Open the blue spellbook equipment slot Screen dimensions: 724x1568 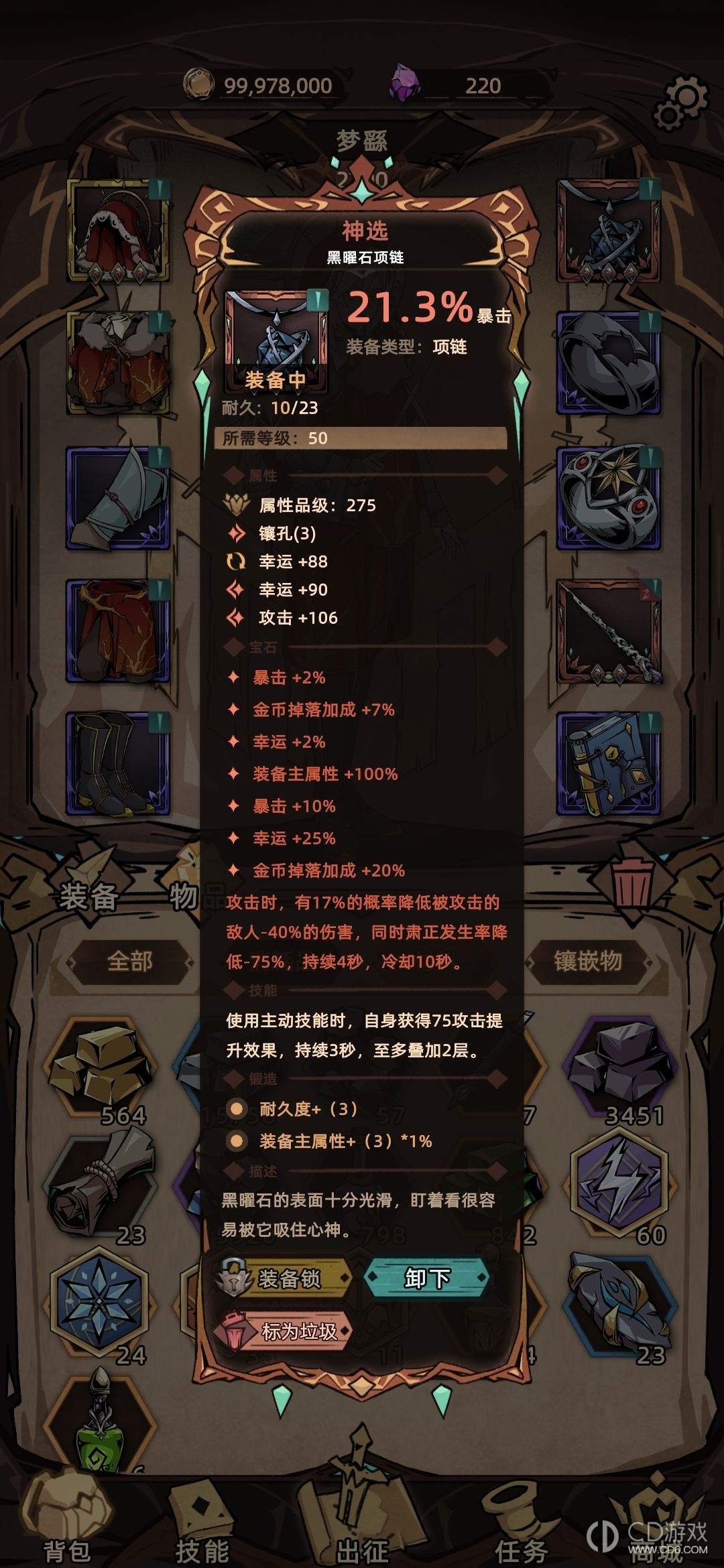[x=608, y=764]
